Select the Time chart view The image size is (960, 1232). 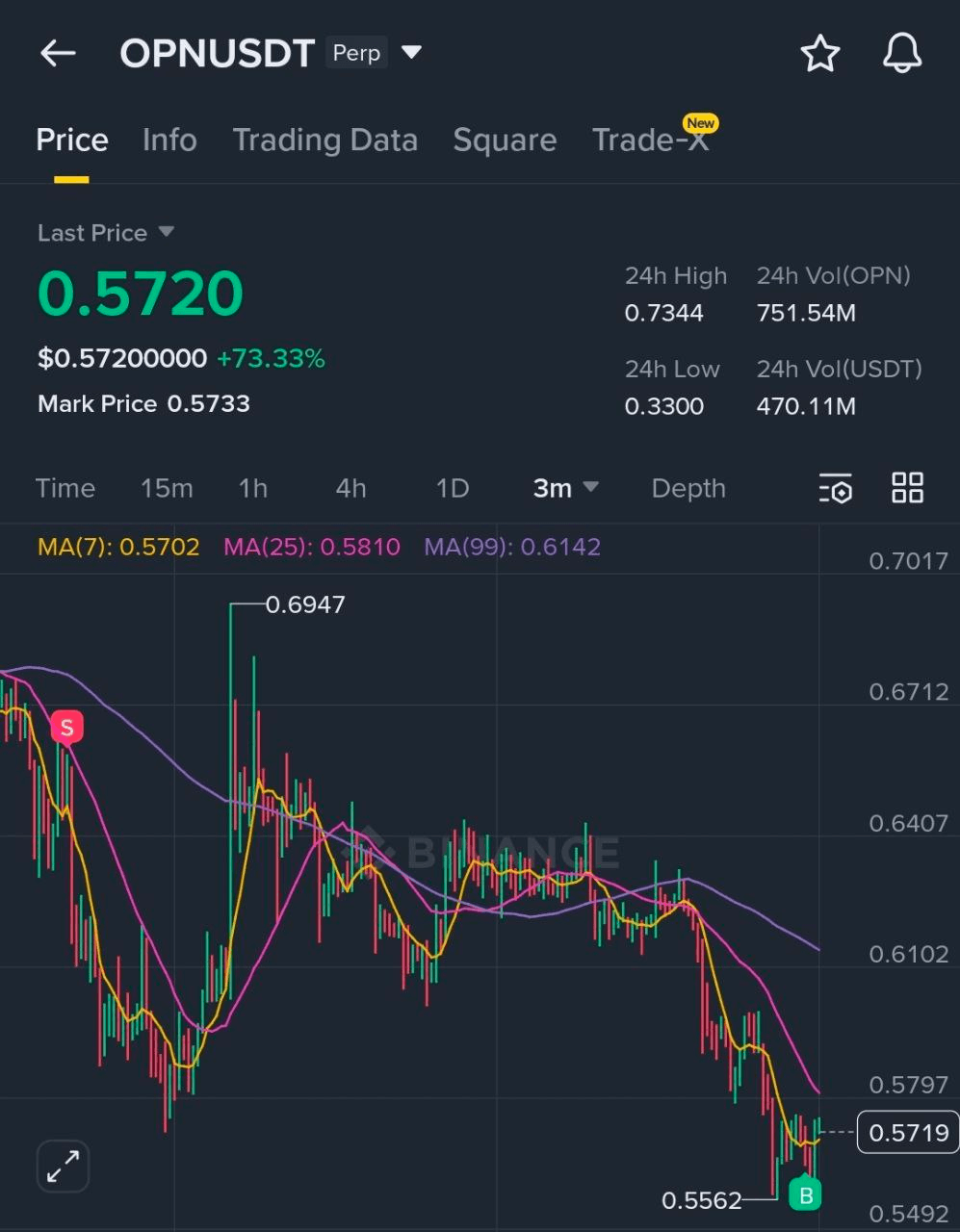(x=65, y=489)
